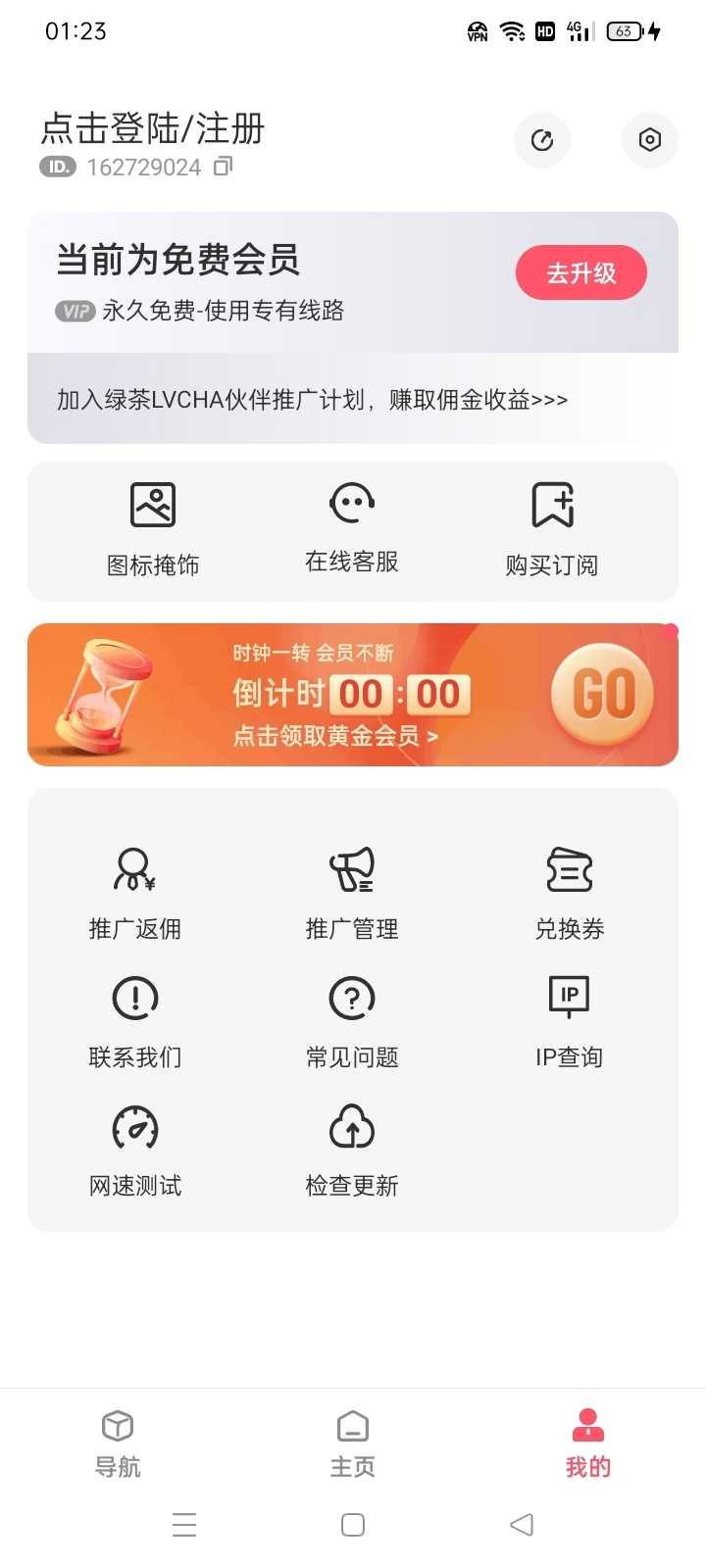
Task: Tap the refresh icon beside settings
Action: 542,140
